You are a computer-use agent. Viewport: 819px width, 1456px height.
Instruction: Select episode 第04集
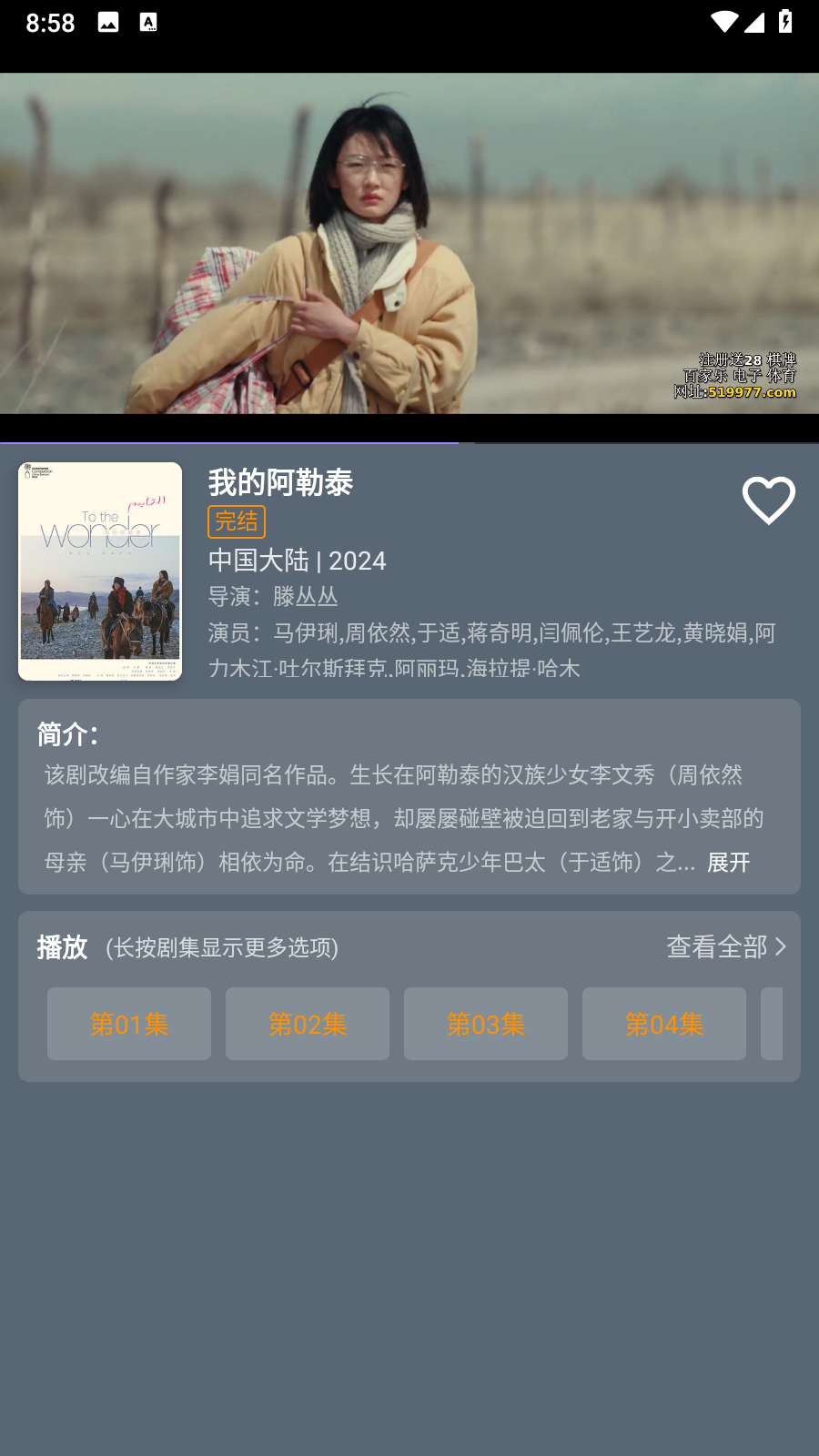tap(664, 1024)
